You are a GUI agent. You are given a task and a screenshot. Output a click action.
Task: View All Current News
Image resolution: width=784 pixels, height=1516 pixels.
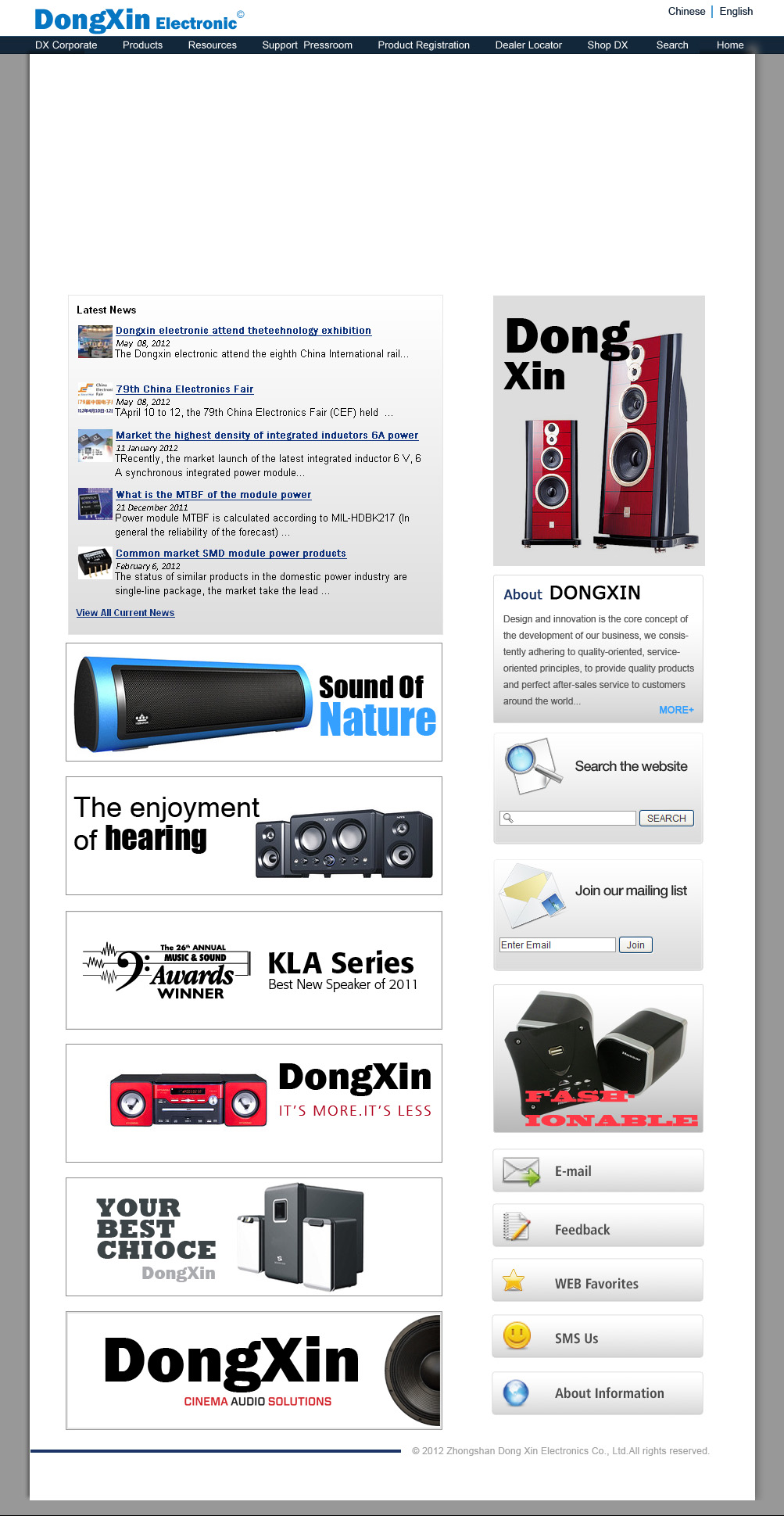point(125,613)
